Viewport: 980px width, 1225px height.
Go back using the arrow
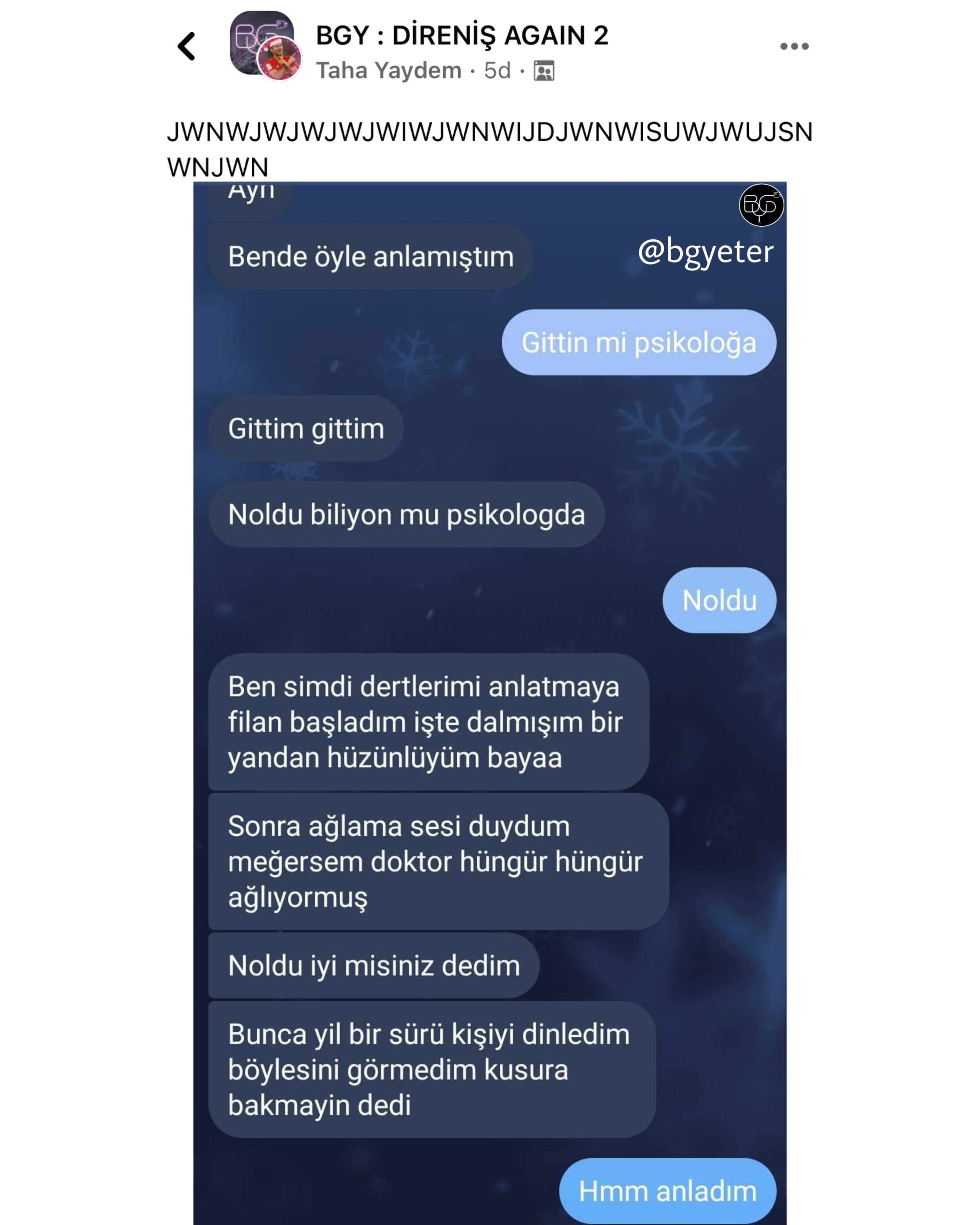(x=186, y=46)
